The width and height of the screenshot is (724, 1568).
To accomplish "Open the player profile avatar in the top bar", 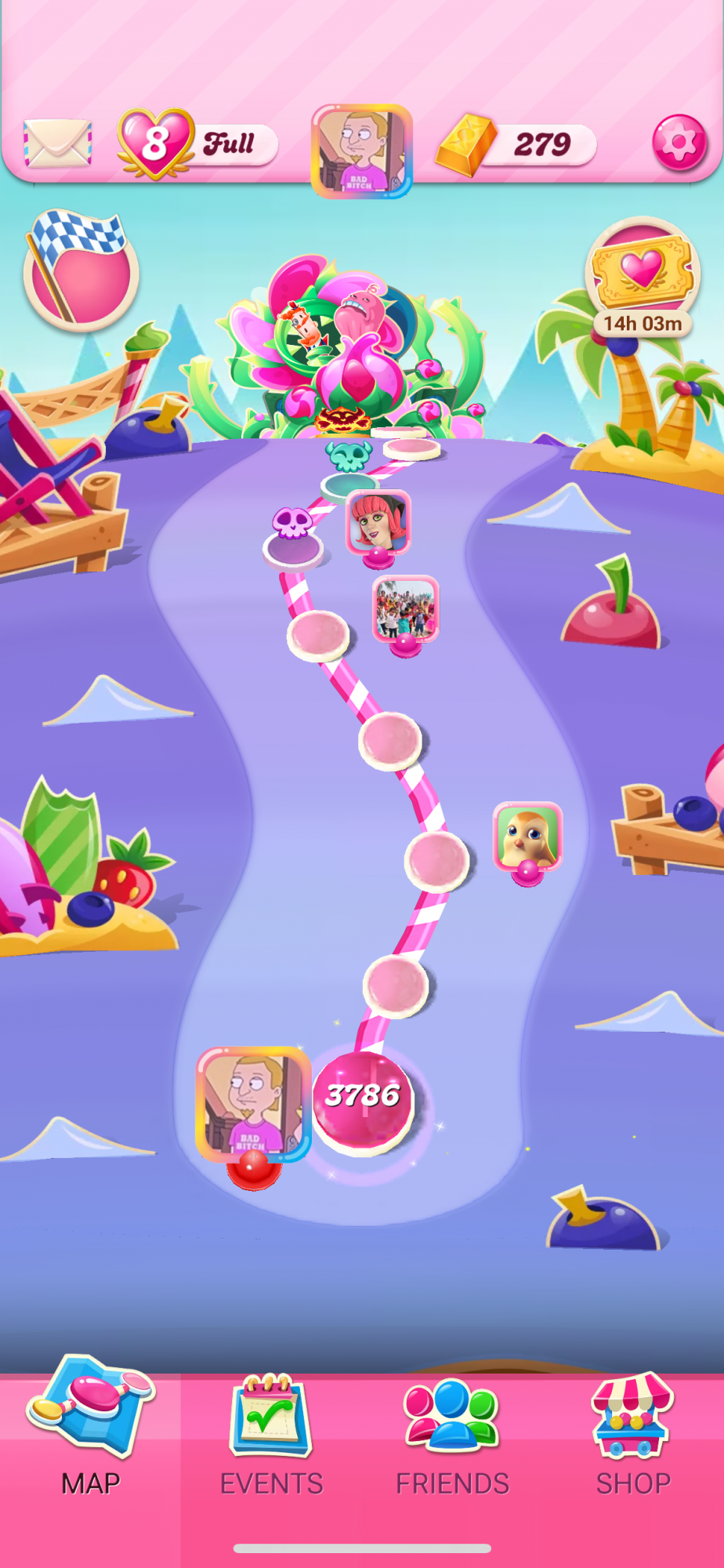I will (362, 151).
